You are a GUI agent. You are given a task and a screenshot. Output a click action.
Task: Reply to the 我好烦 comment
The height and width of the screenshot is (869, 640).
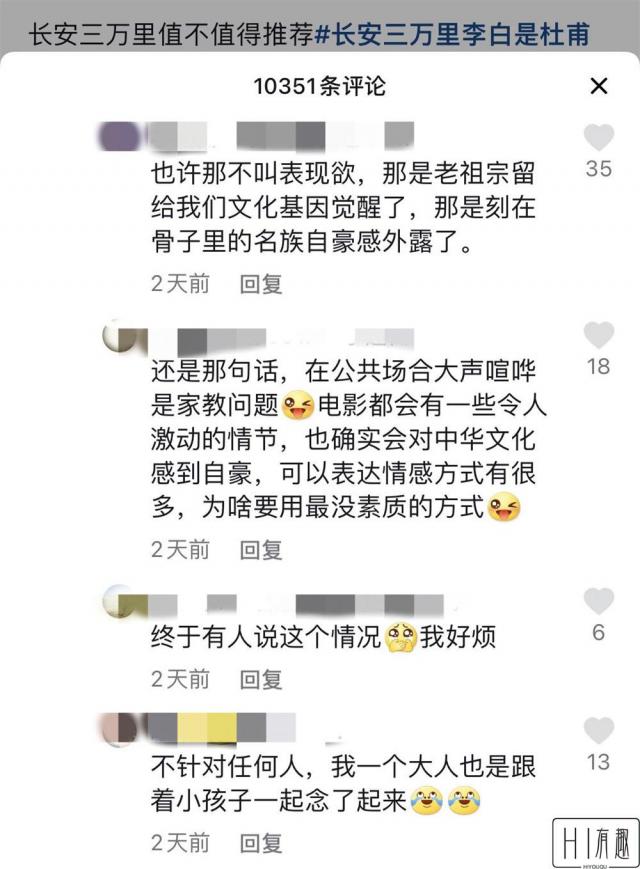pos(261,679)
